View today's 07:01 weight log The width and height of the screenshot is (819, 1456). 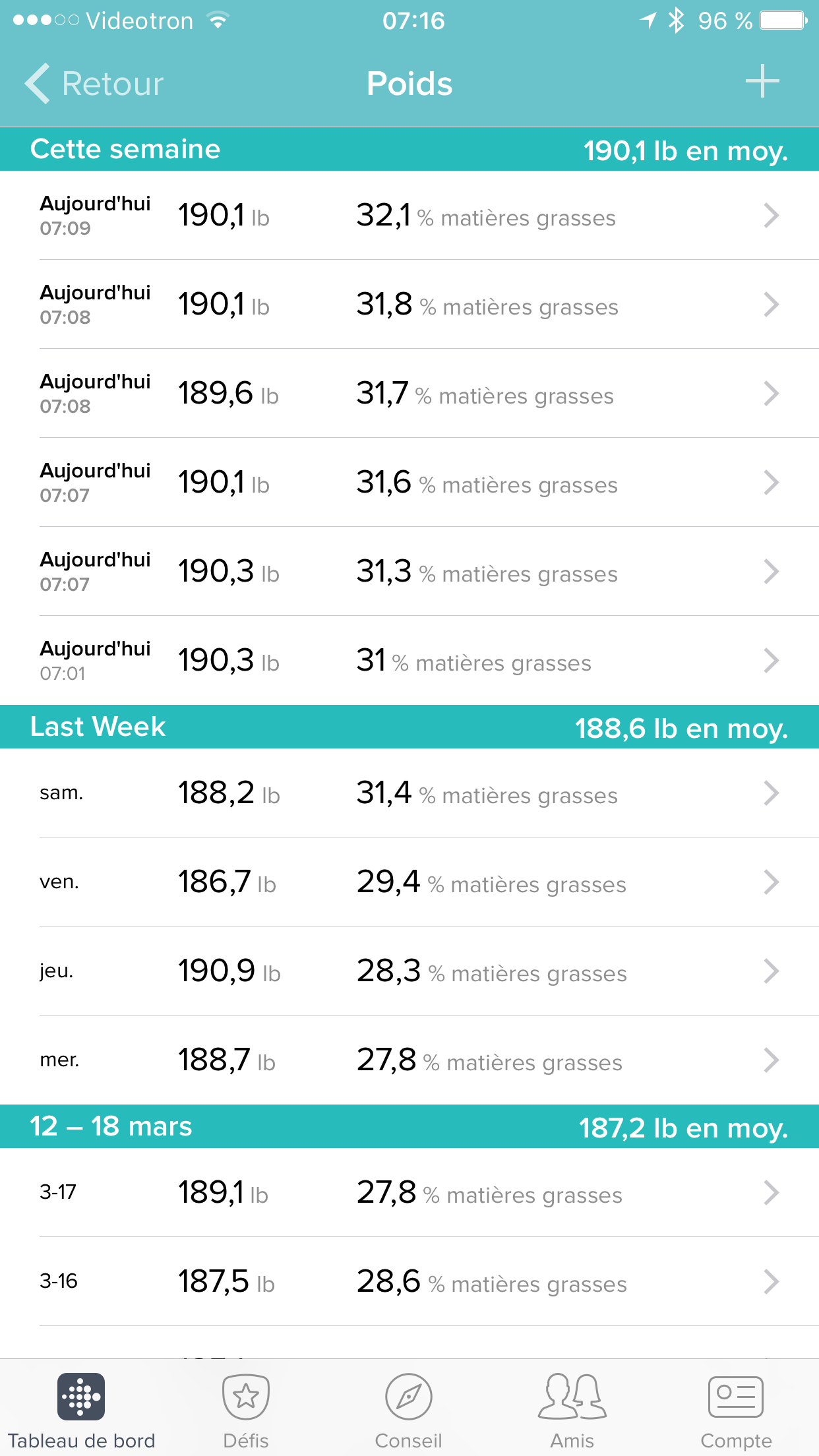click(409, 661)
